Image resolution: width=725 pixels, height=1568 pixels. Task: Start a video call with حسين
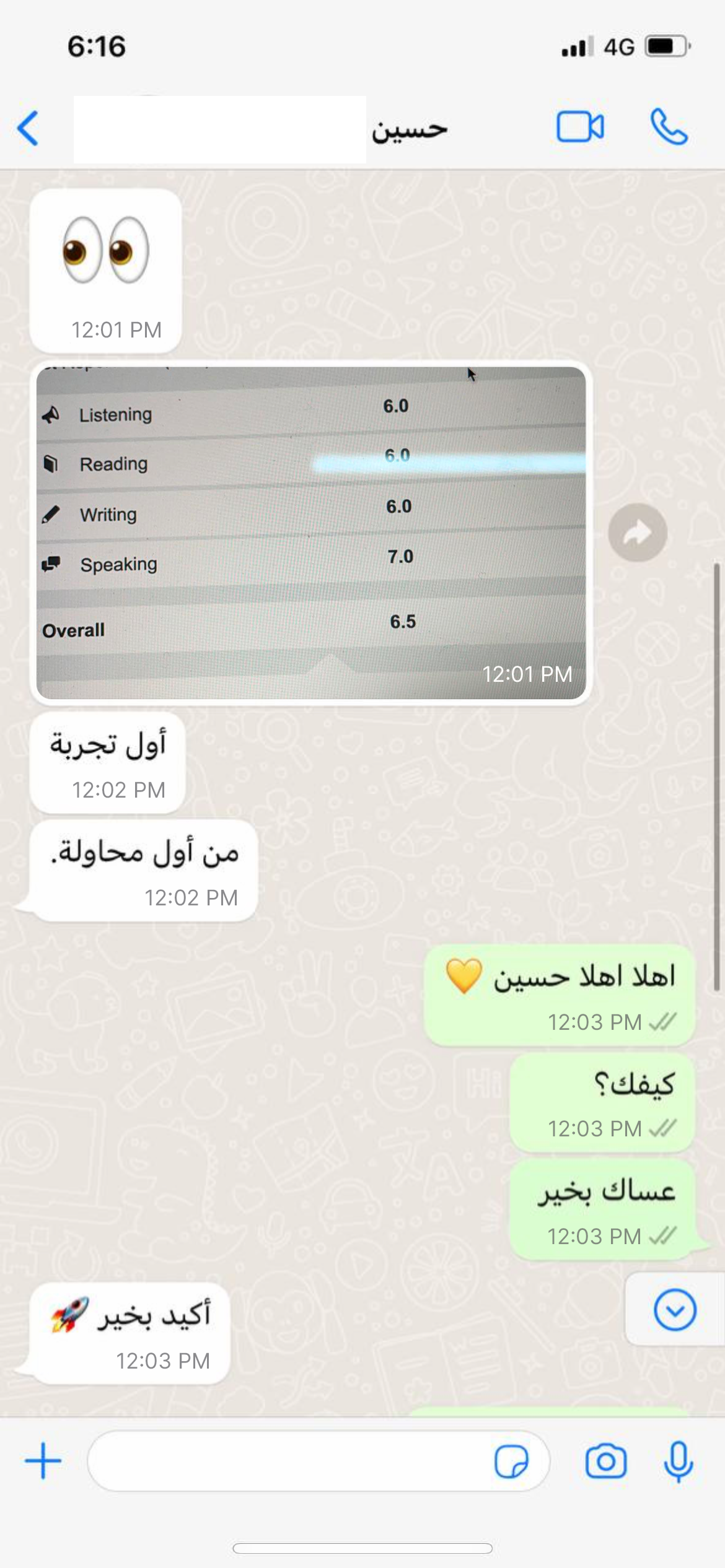tap(580, 128)
